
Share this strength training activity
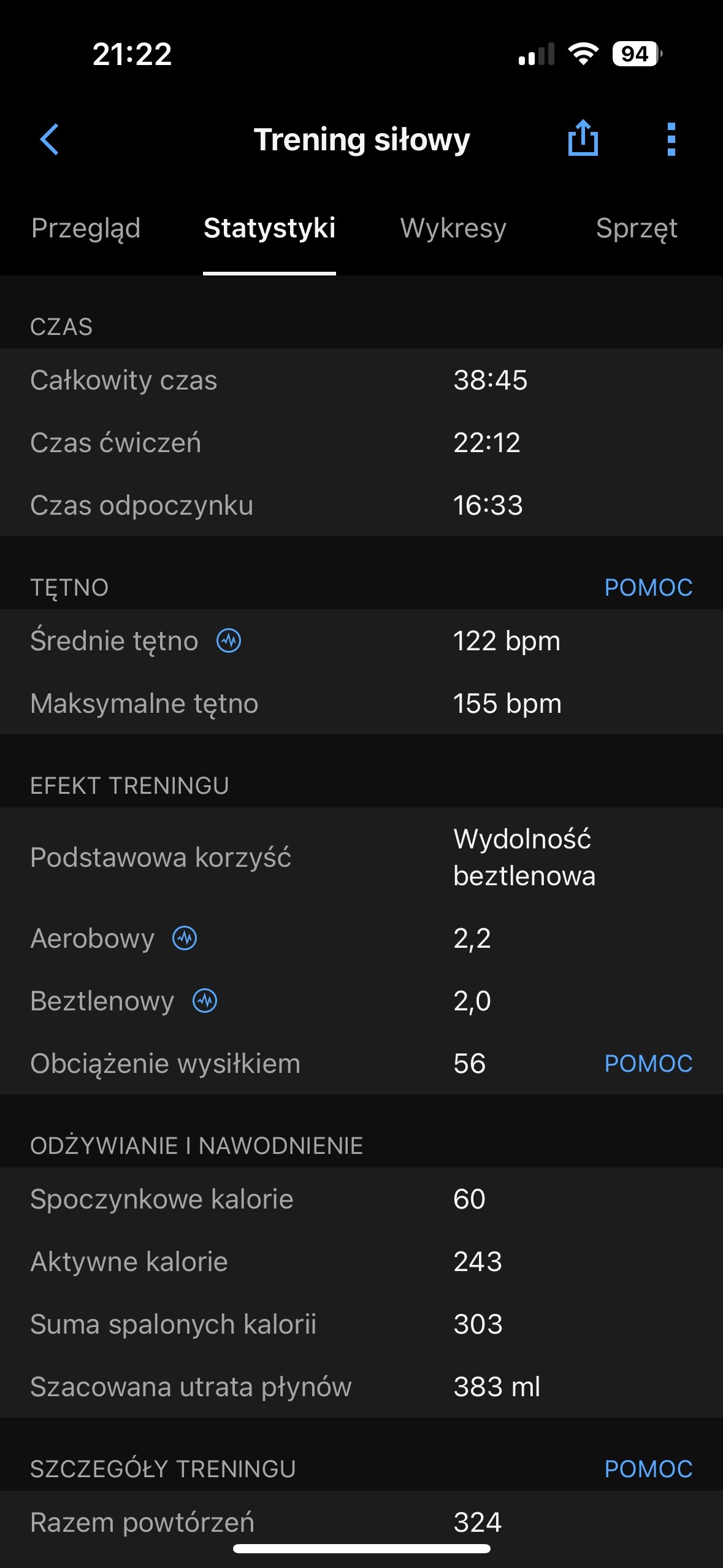click(583, 139)
